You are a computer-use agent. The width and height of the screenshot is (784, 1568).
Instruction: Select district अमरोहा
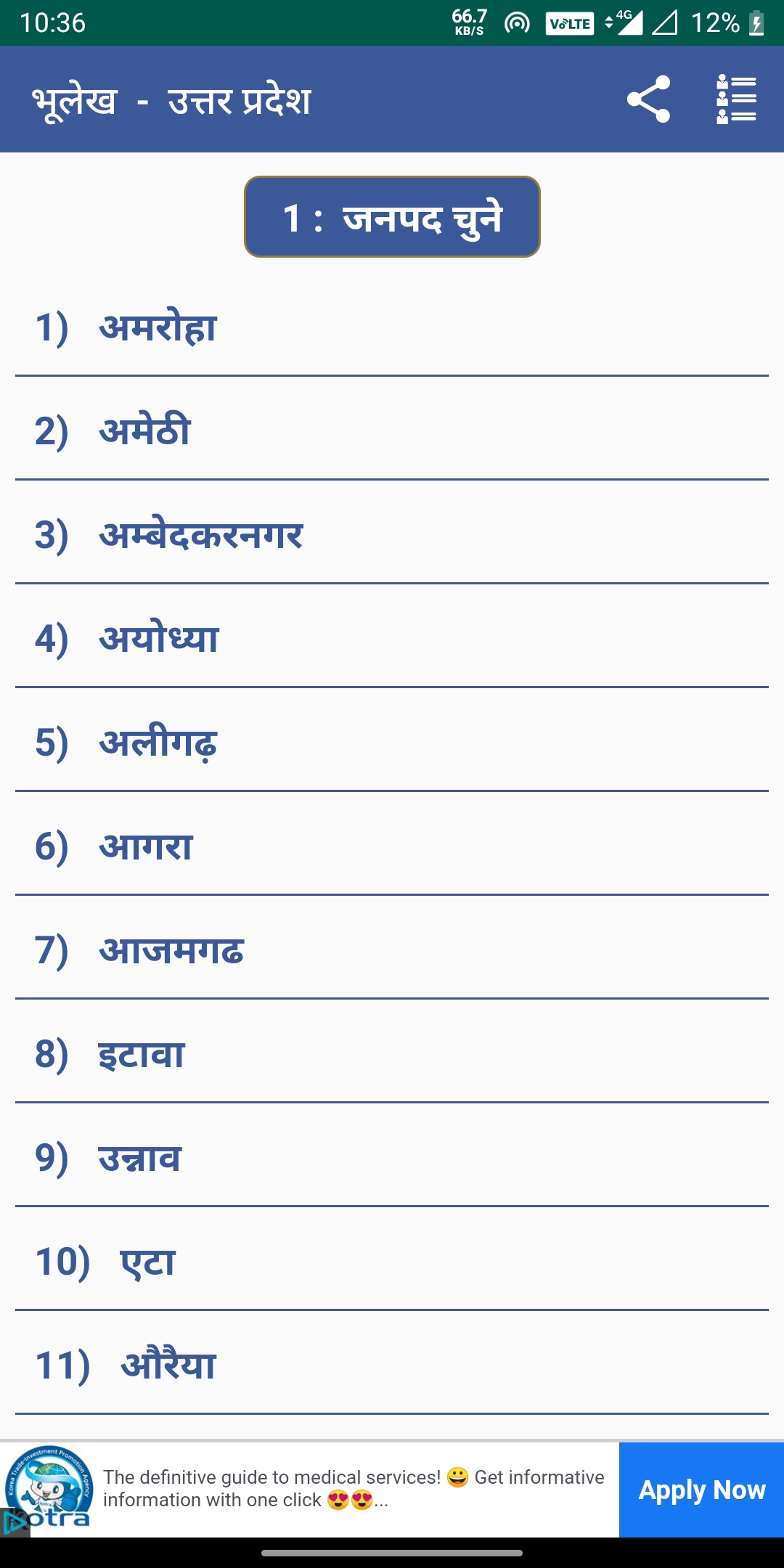pyautogui.click(x=392, y=326)
